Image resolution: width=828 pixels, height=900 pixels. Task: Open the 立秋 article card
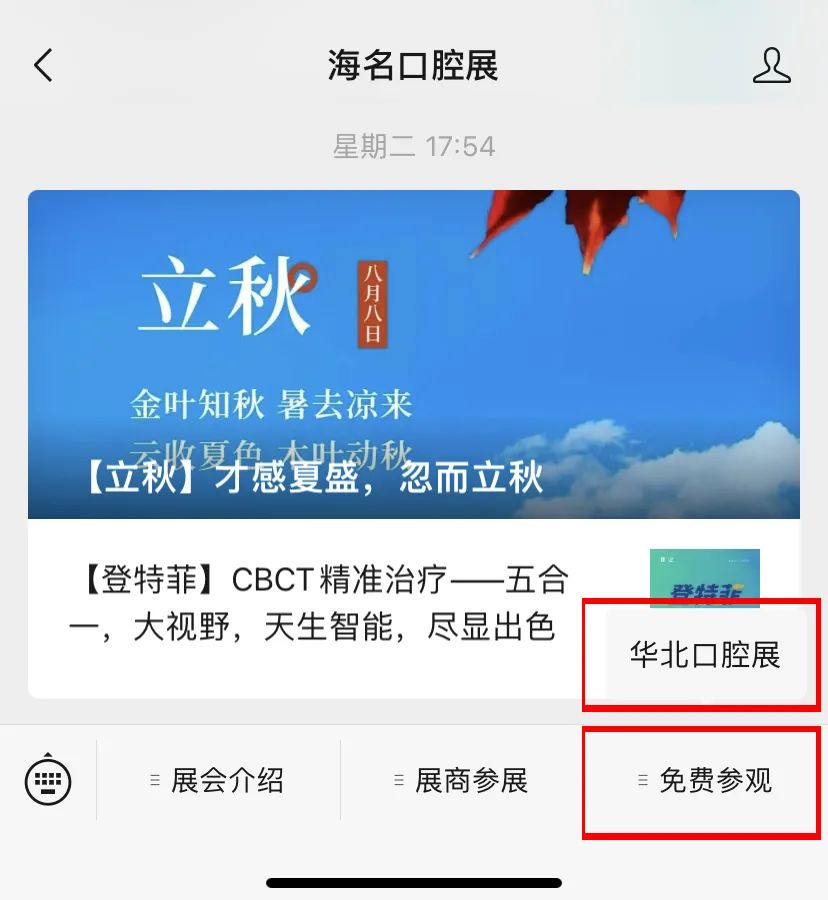413,355
